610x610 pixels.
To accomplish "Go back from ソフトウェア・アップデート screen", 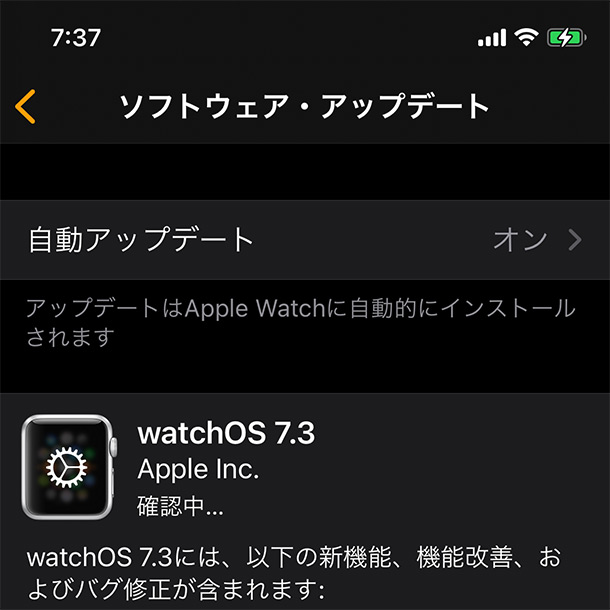I will pyautogui.click(x=27, y=106).
